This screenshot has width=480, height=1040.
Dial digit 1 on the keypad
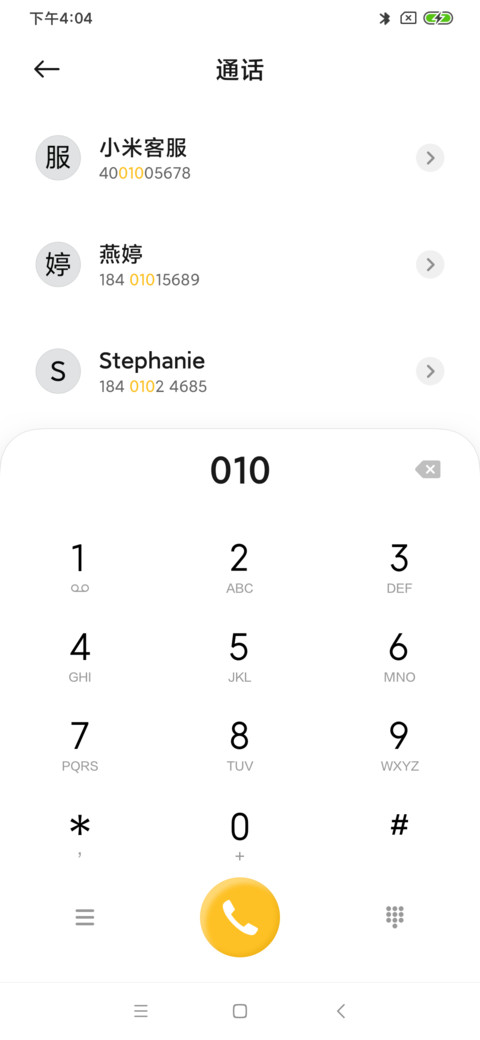tap(80, 568)
